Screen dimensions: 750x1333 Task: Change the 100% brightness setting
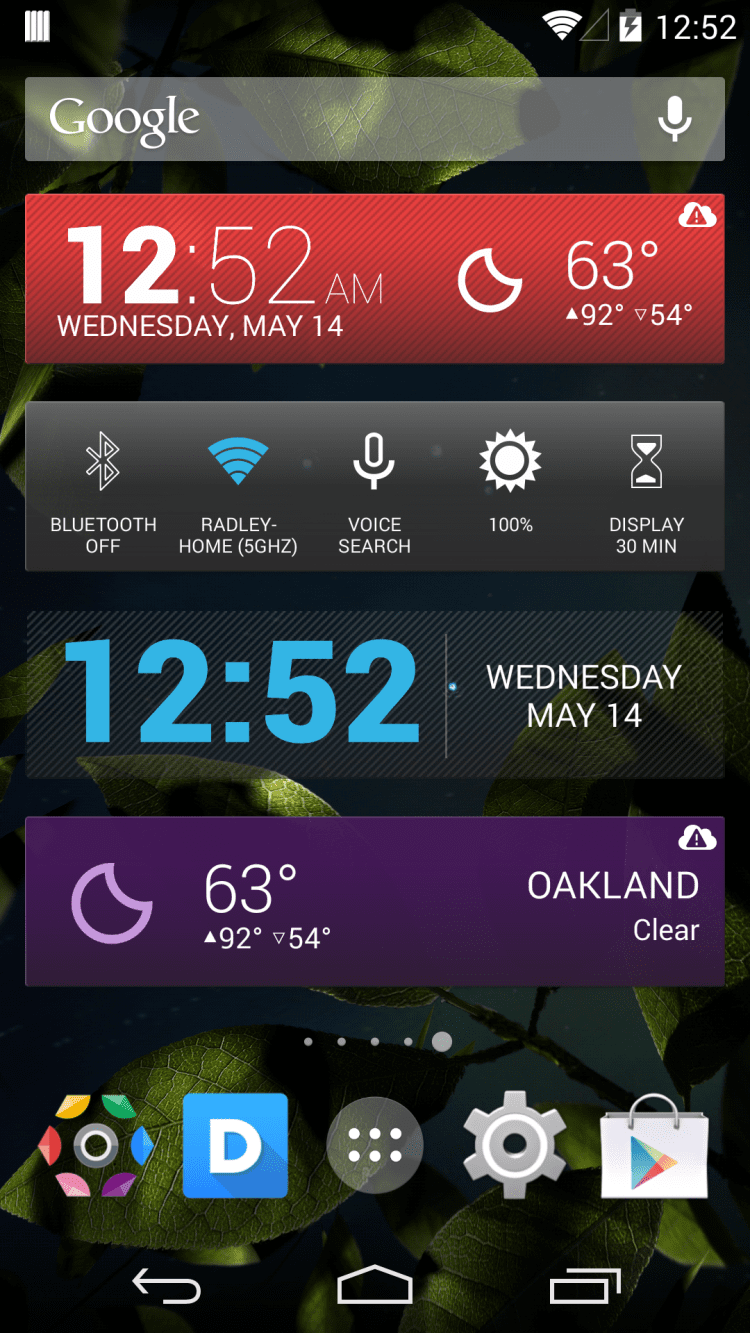coord(510,487)
